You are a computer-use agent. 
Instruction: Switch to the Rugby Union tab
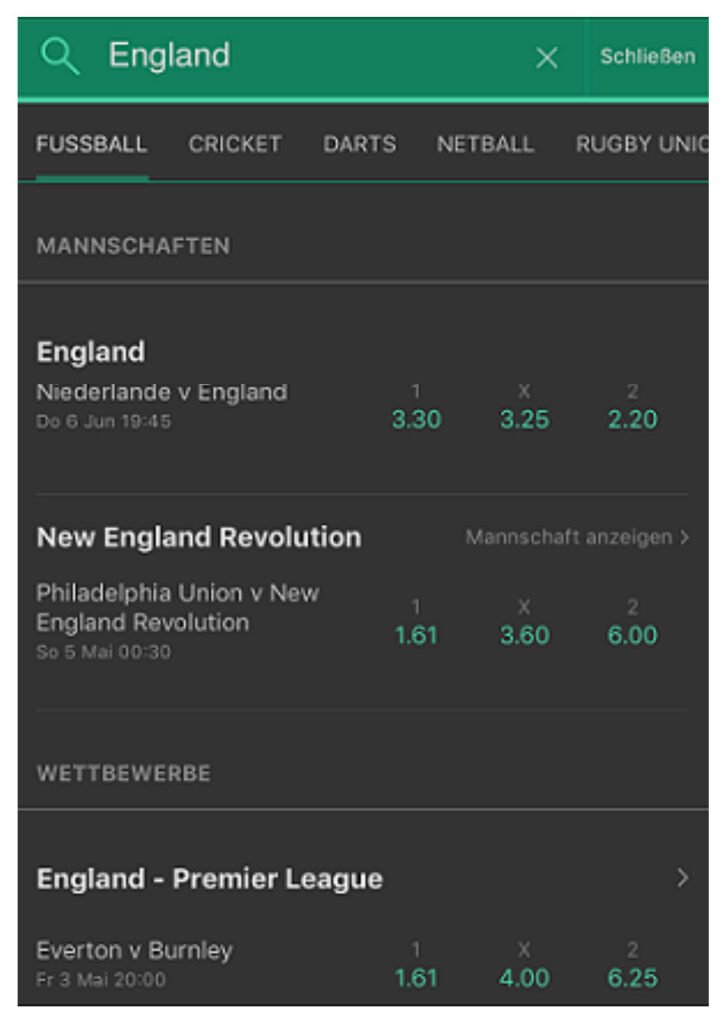coord(641,144)
